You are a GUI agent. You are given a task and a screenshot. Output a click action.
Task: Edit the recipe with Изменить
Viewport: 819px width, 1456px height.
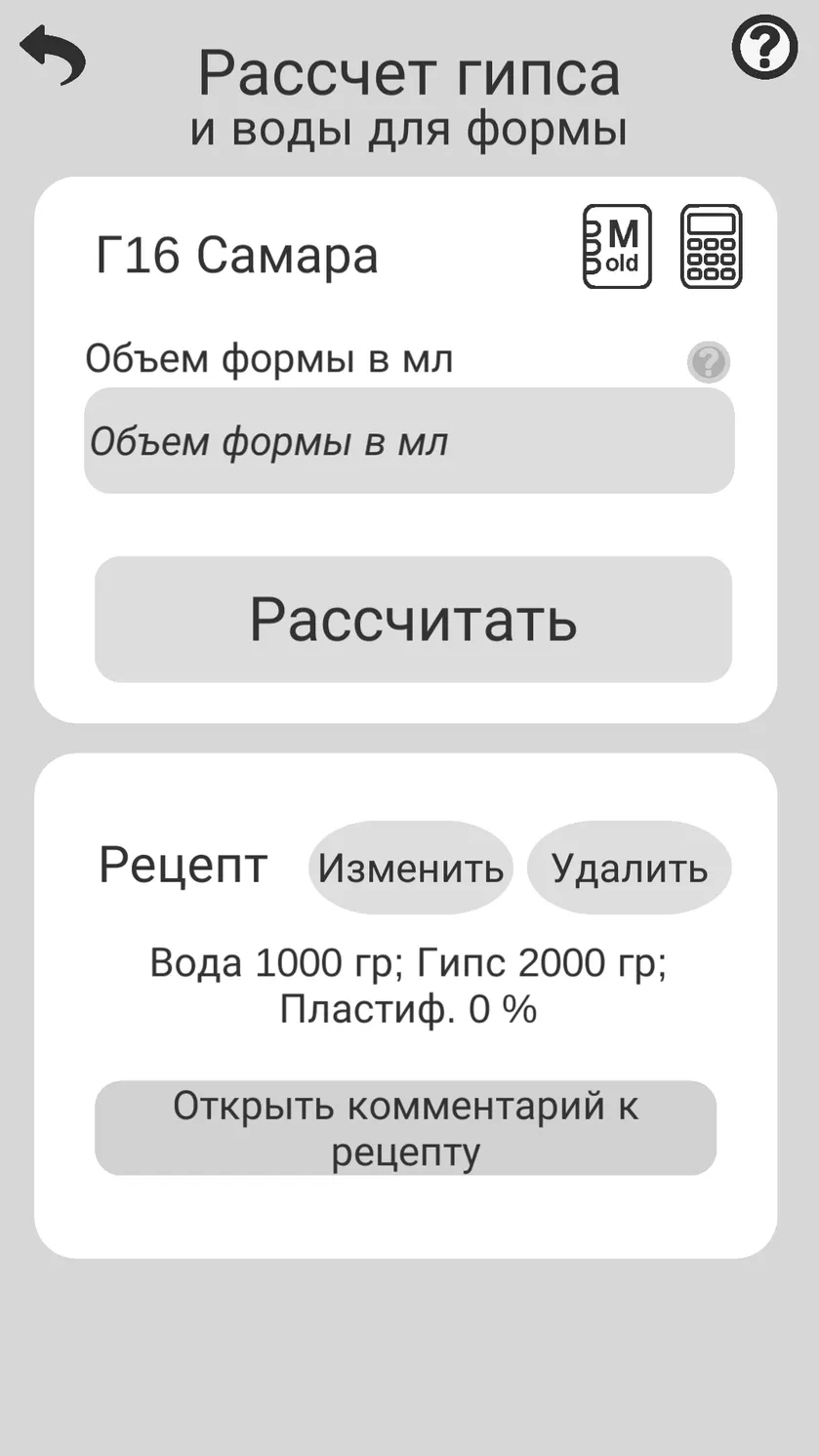[x=411, y=868]
